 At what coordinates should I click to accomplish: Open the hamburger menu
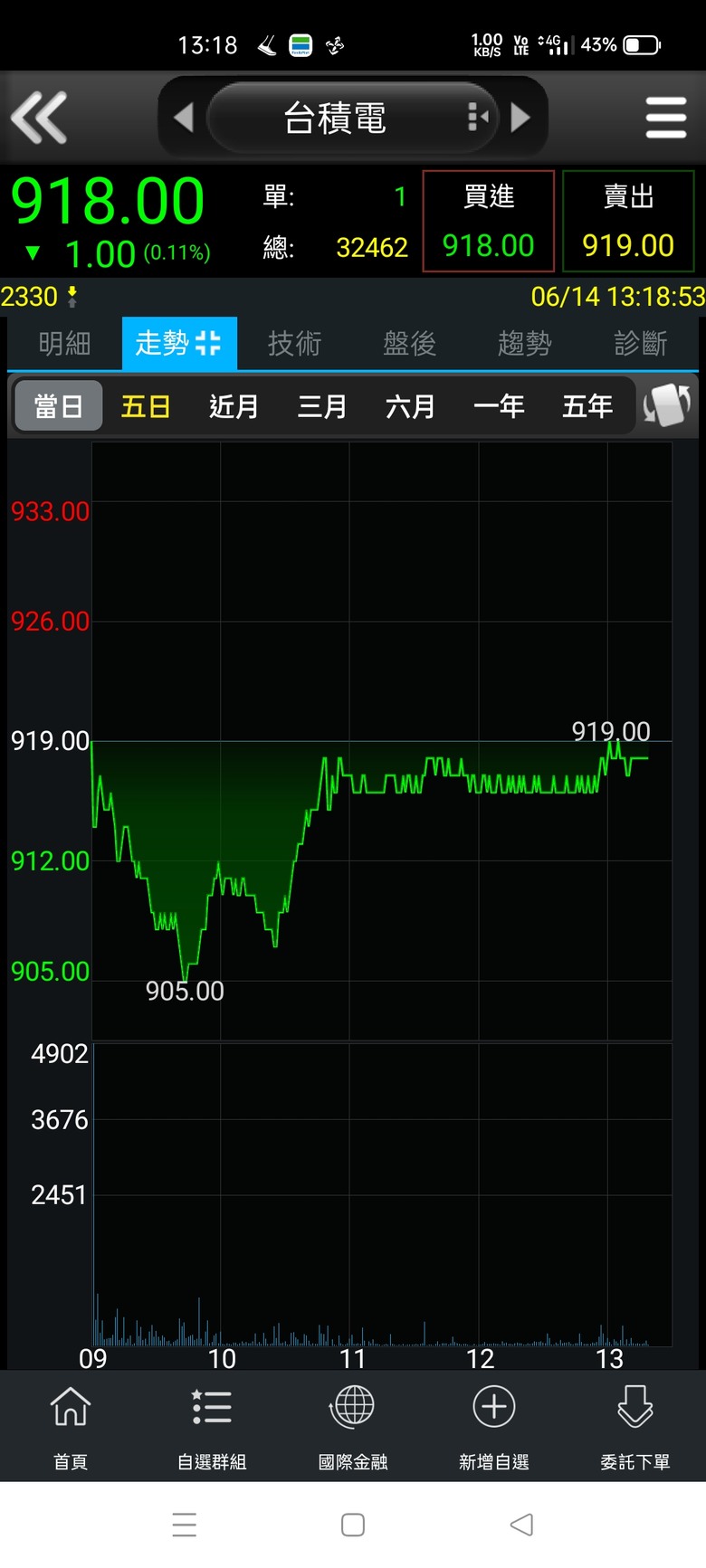[x=666, y=118]
